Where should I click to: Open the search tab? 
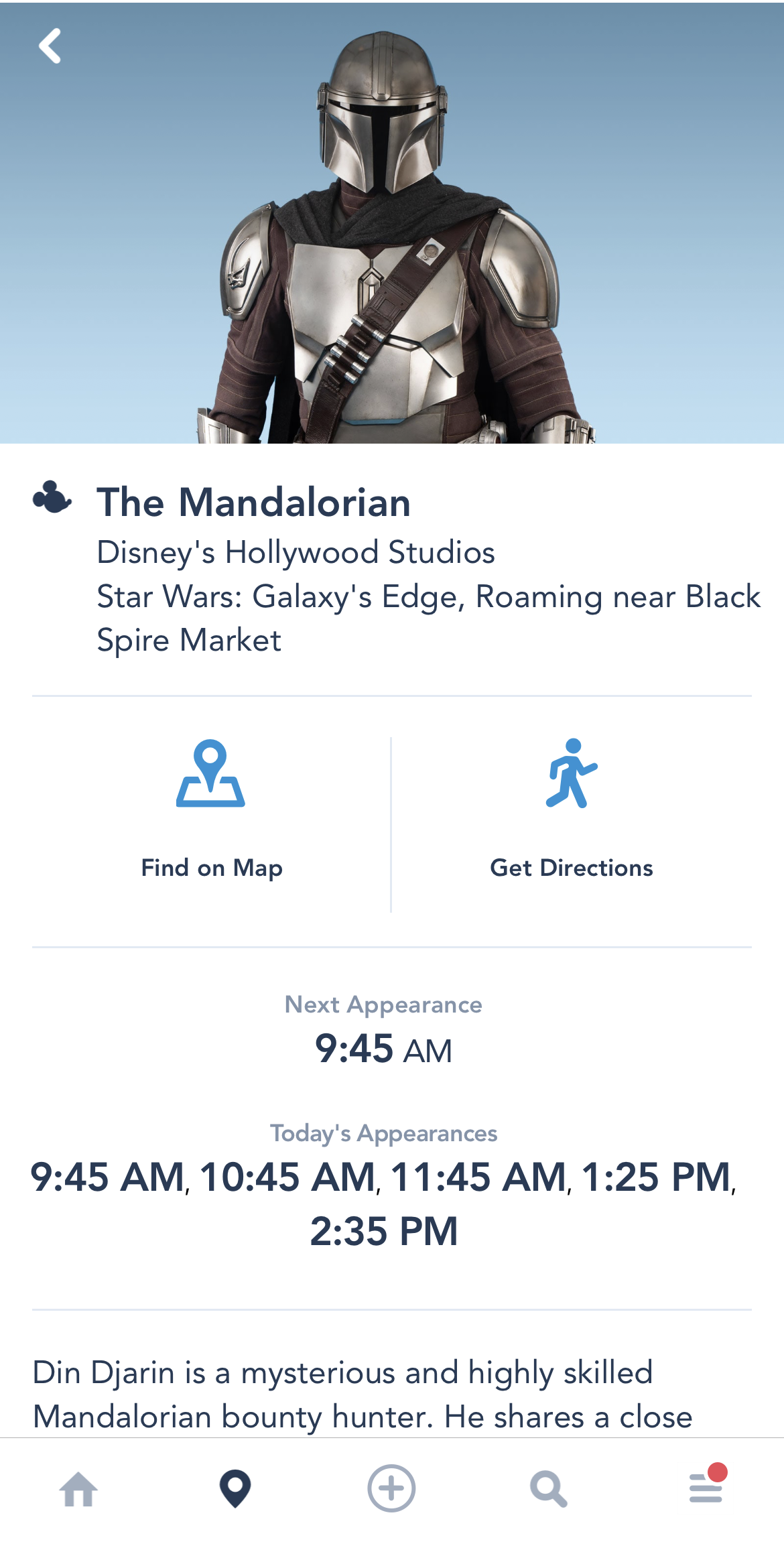pos(548,1489)
